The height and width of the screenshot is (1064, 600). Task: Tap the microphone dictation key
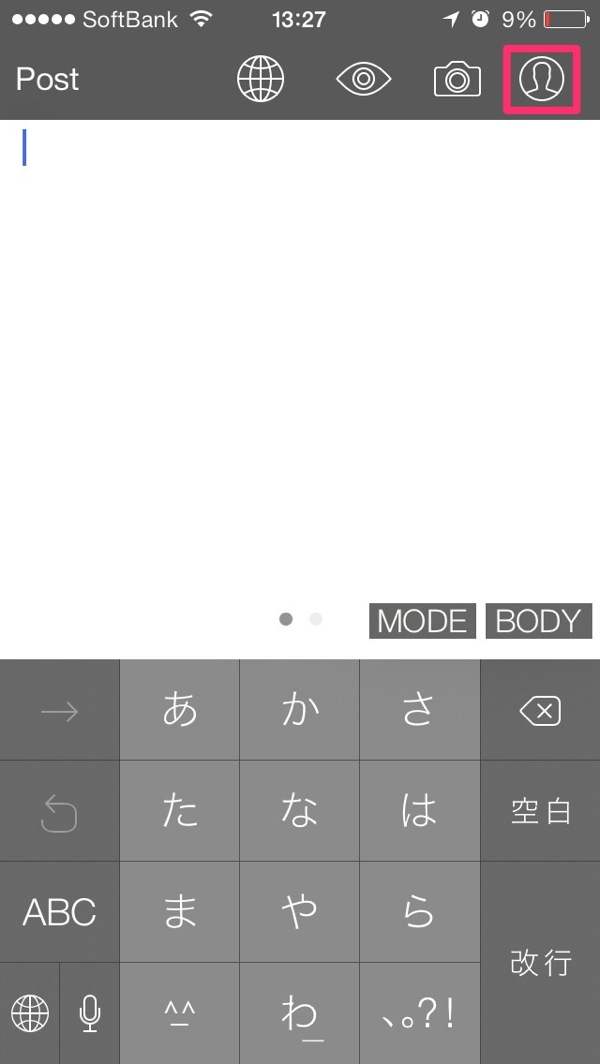[x=90, y=1014]
